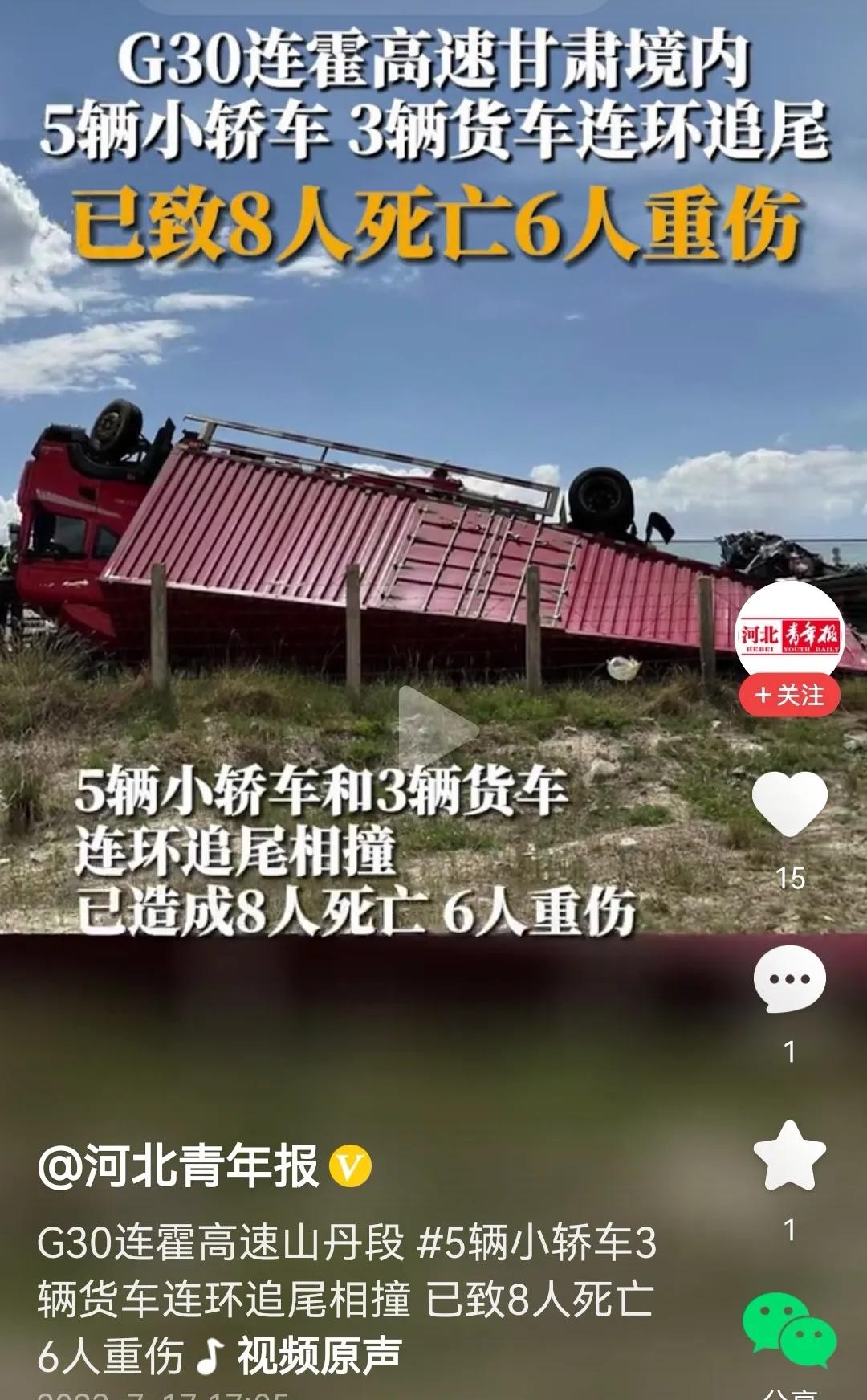867x1400 pixels.
Task: Follow 河北青年报 with the 关注 button
Action: pyautogui.click(x=789, y=695)
